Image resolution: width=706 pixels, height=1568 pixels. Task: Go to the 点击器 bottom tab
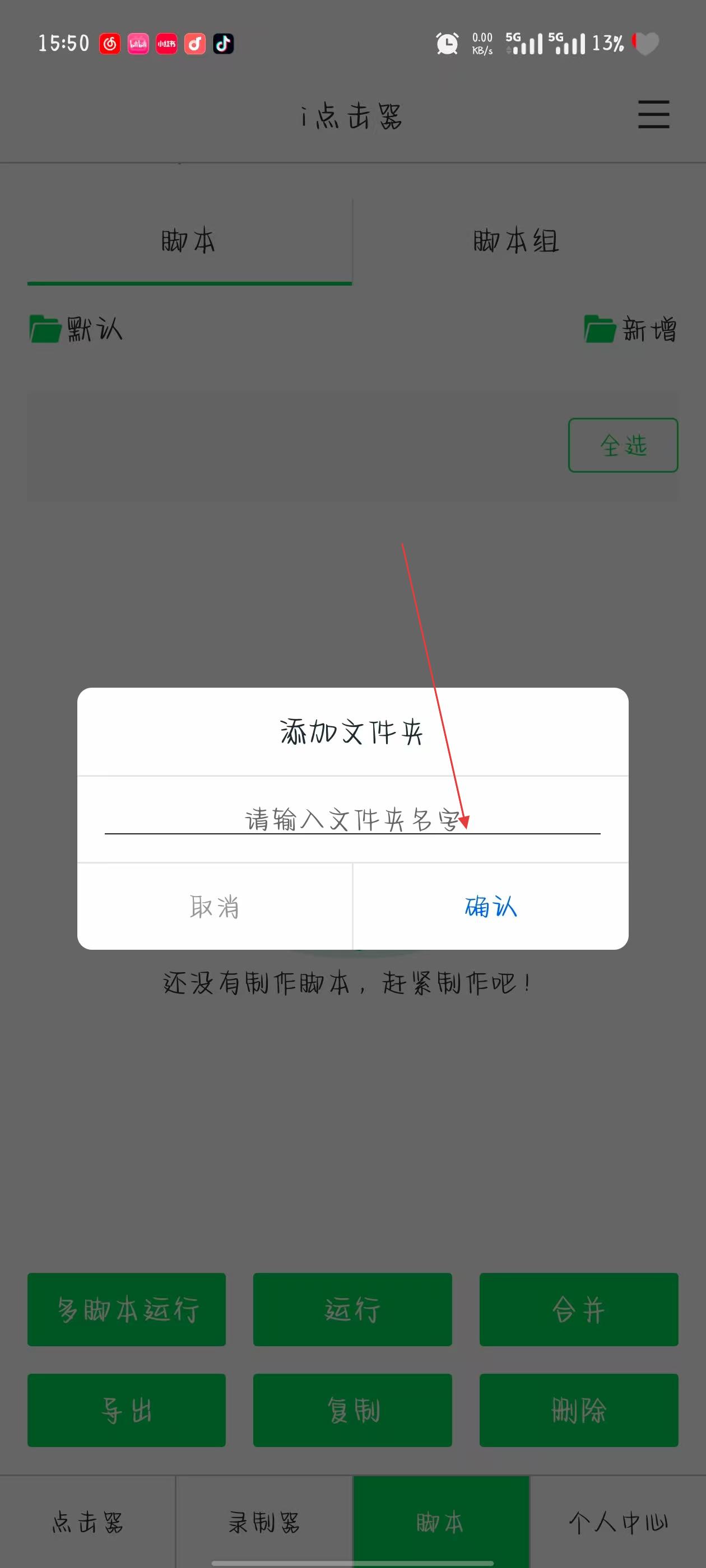pos(88,1522)
